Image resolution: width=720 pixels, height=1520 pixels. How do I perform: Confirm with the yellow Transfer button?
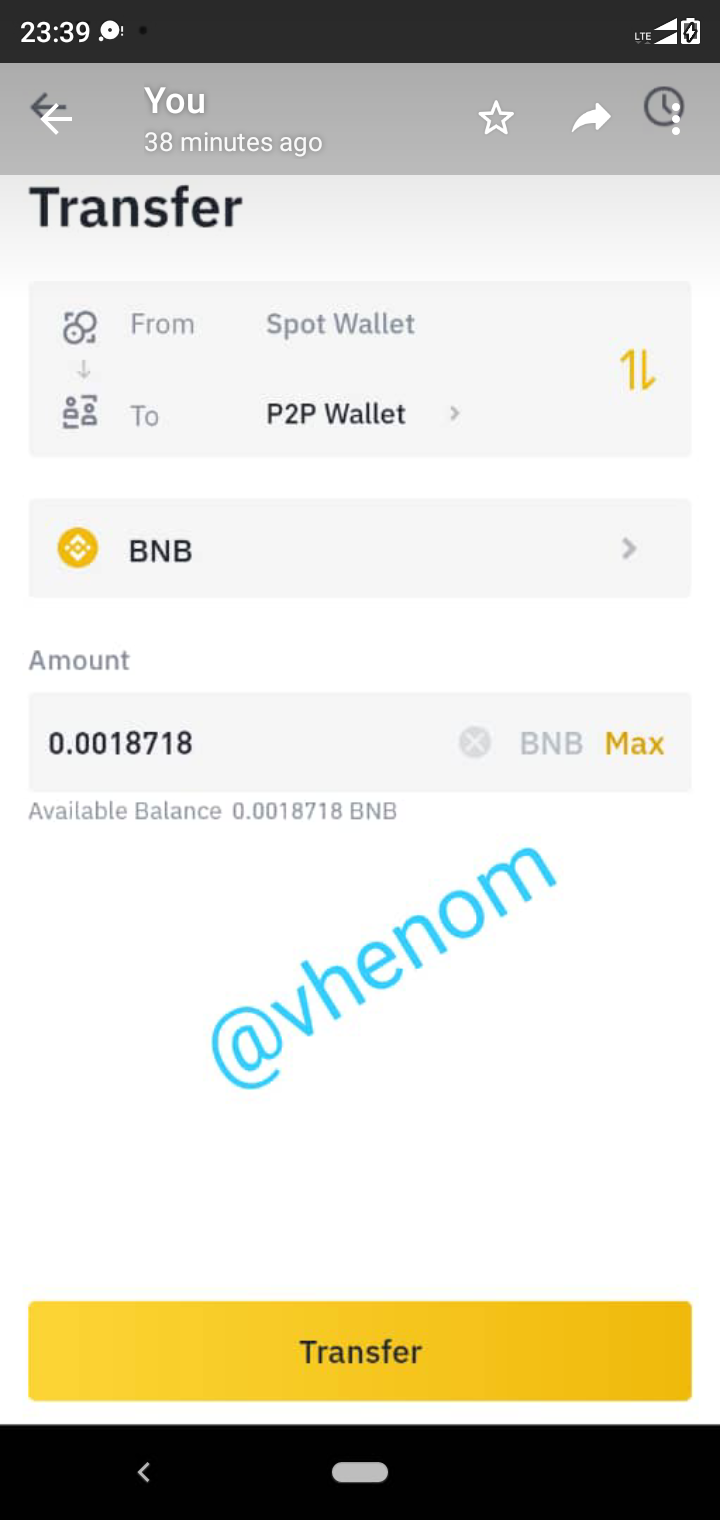360,1351
